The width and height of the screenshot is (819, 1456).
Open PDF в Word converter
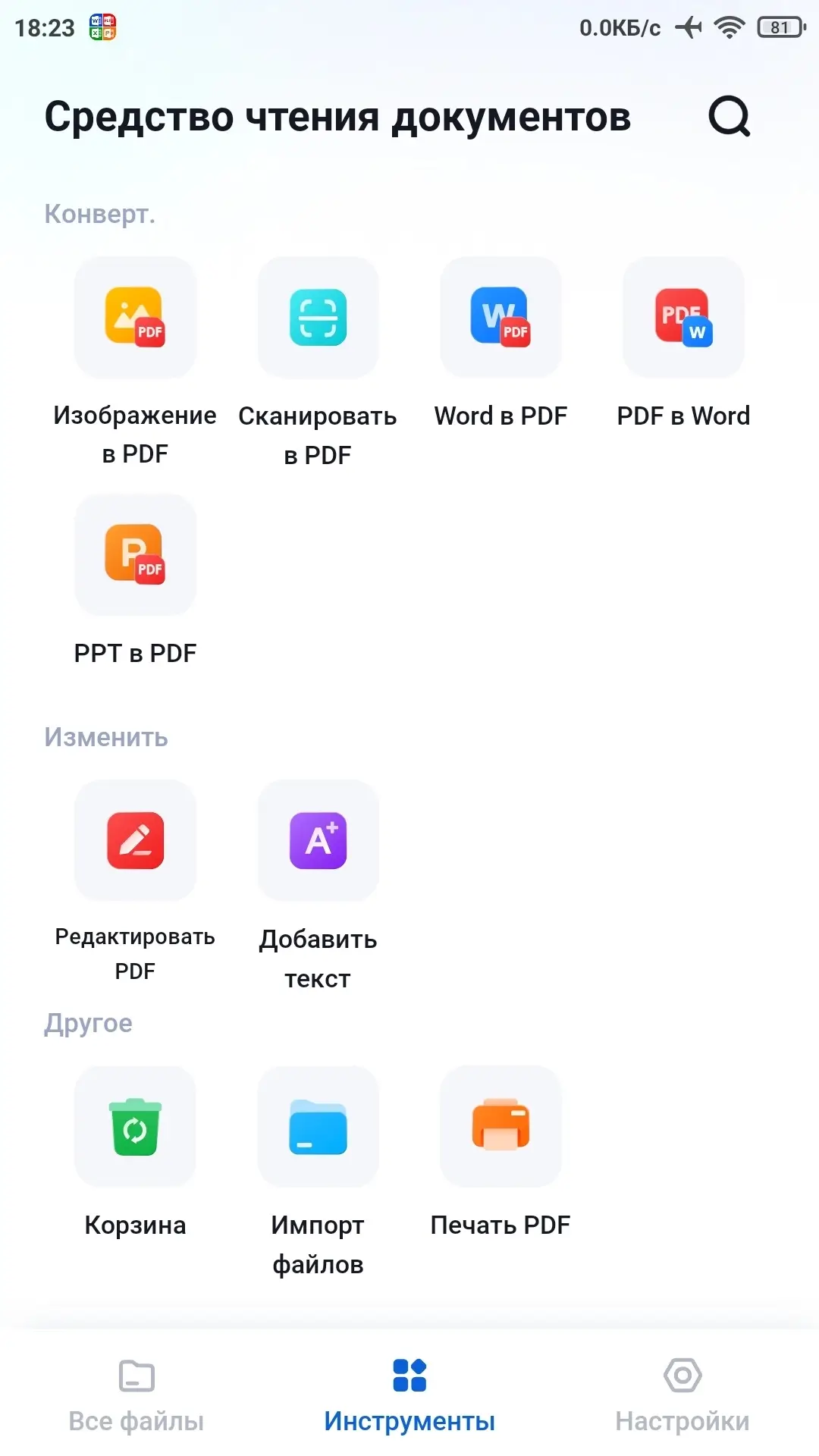(683, 317)
